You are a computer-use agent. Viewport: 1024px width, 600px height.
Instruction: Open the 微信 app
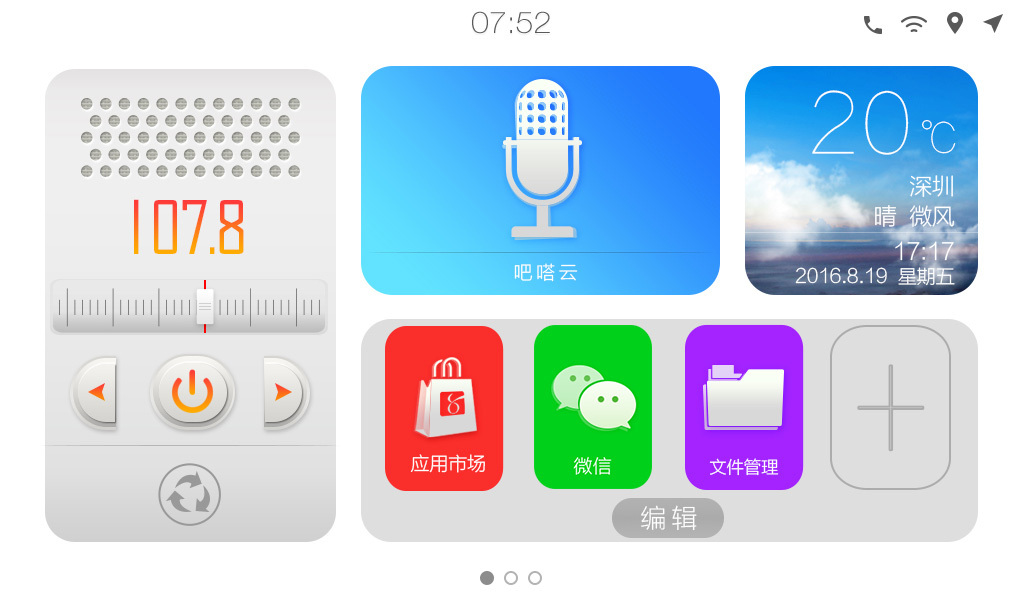pos(593,408)
